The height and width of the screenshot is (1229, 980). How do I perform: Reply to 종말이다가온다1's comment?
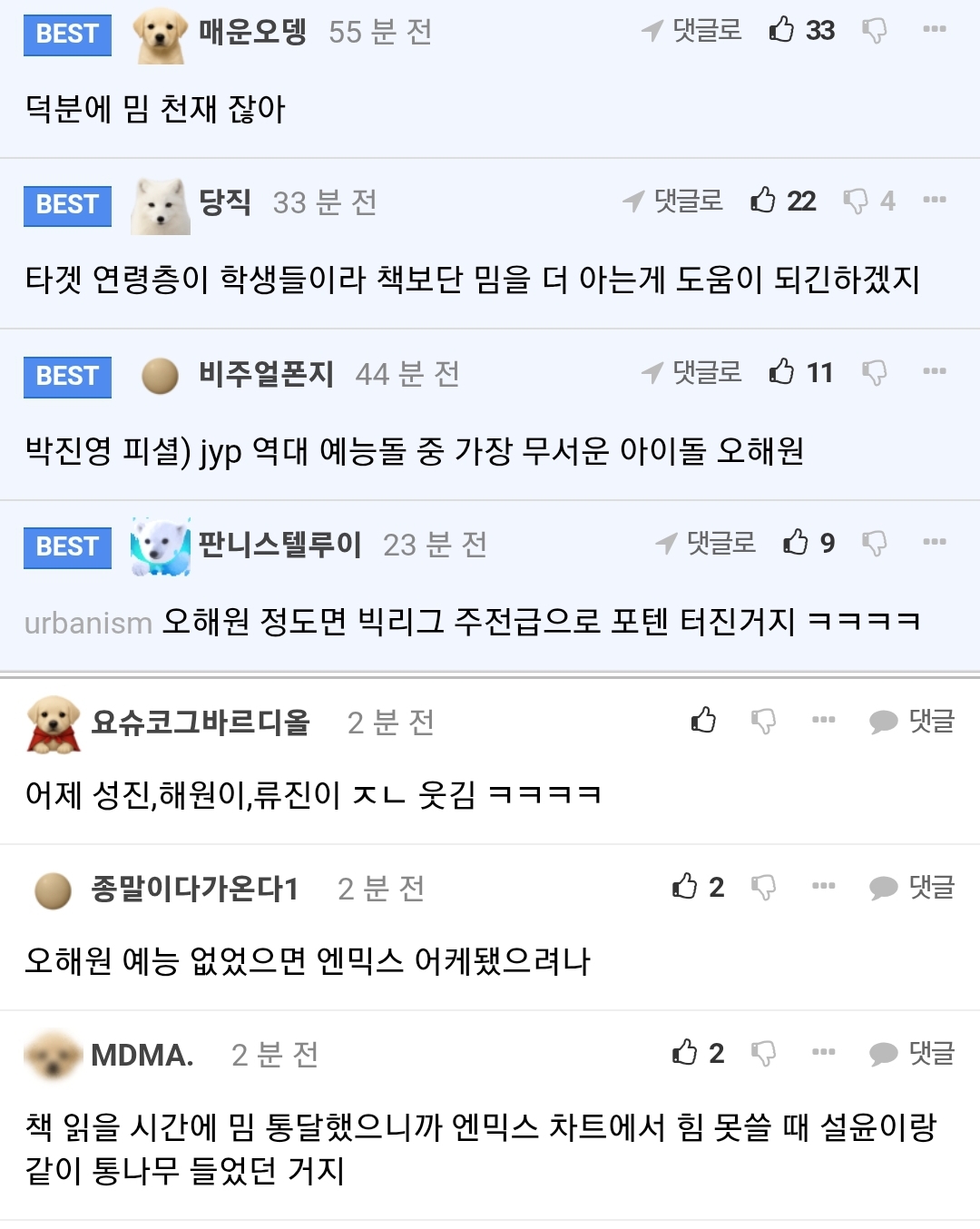pos(912,887)
